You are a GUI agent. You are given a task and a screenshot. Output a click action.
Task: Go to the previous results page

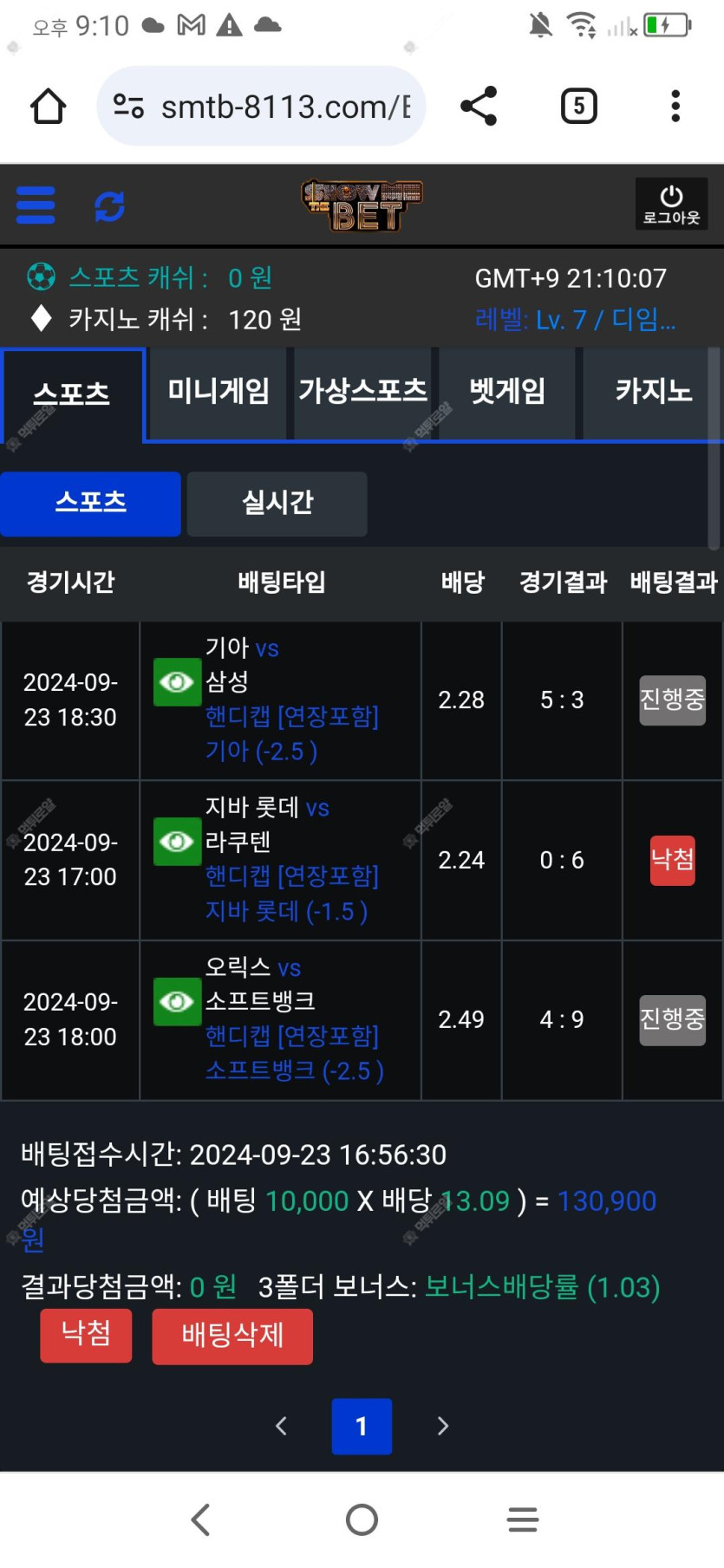pyautogui.click(x=281, y=1426)
